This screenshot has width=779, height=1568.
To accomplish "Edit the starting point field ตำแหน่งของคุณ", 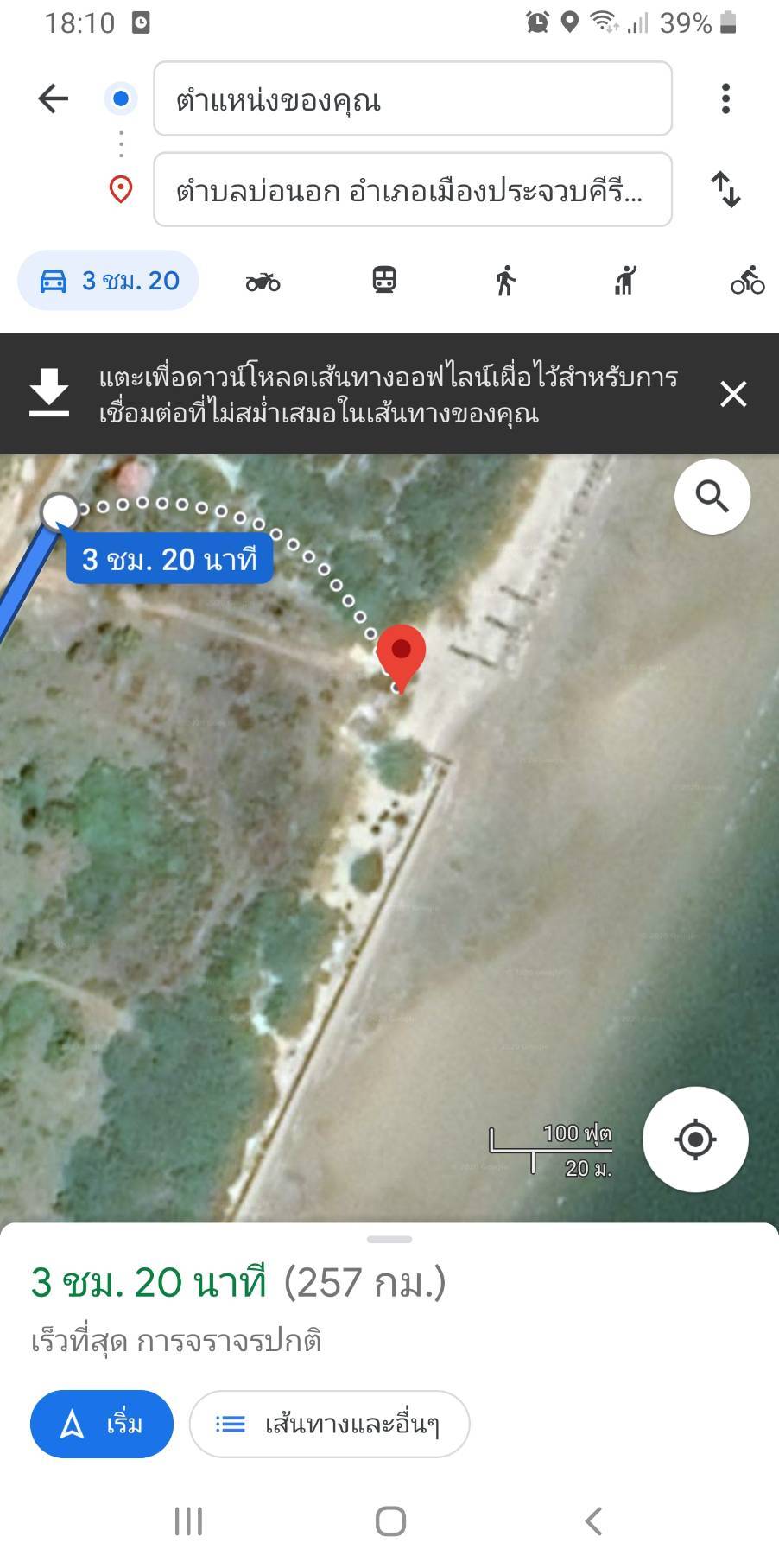I will click(x=412, y=98).
